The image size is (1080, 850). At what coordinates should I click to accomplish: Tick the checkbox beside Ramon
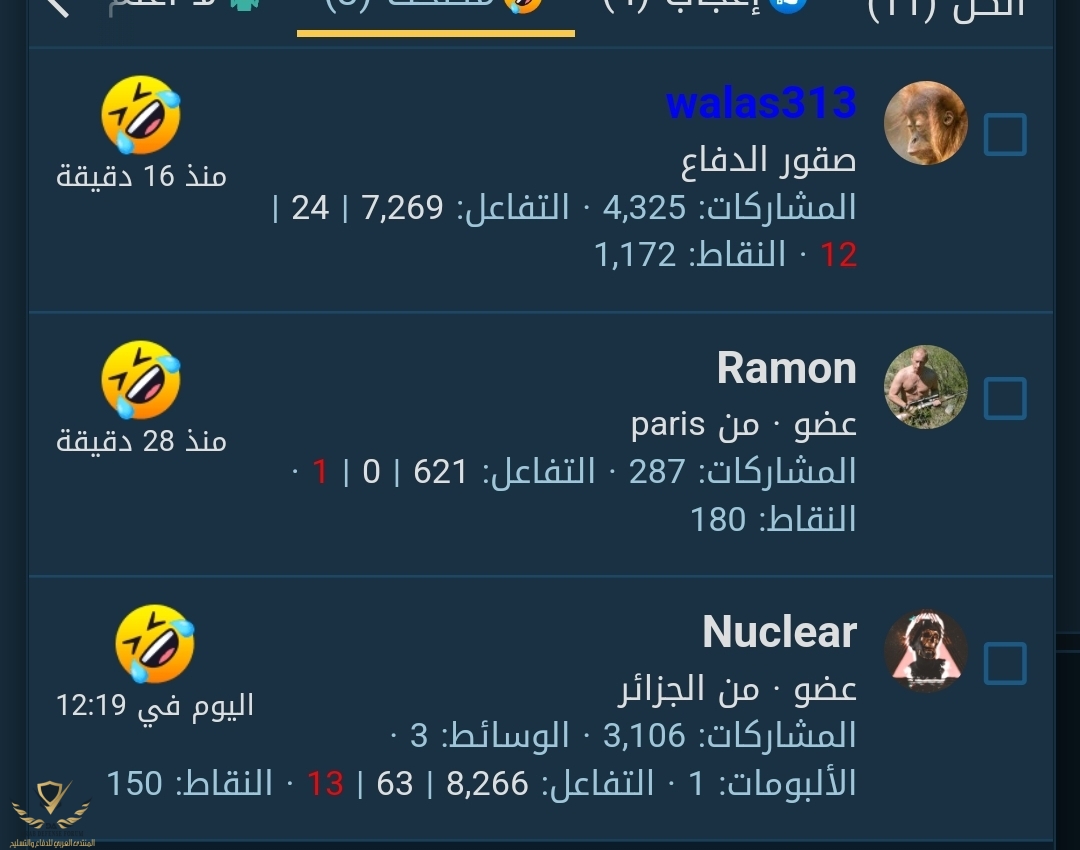(x=1005, y=398)
